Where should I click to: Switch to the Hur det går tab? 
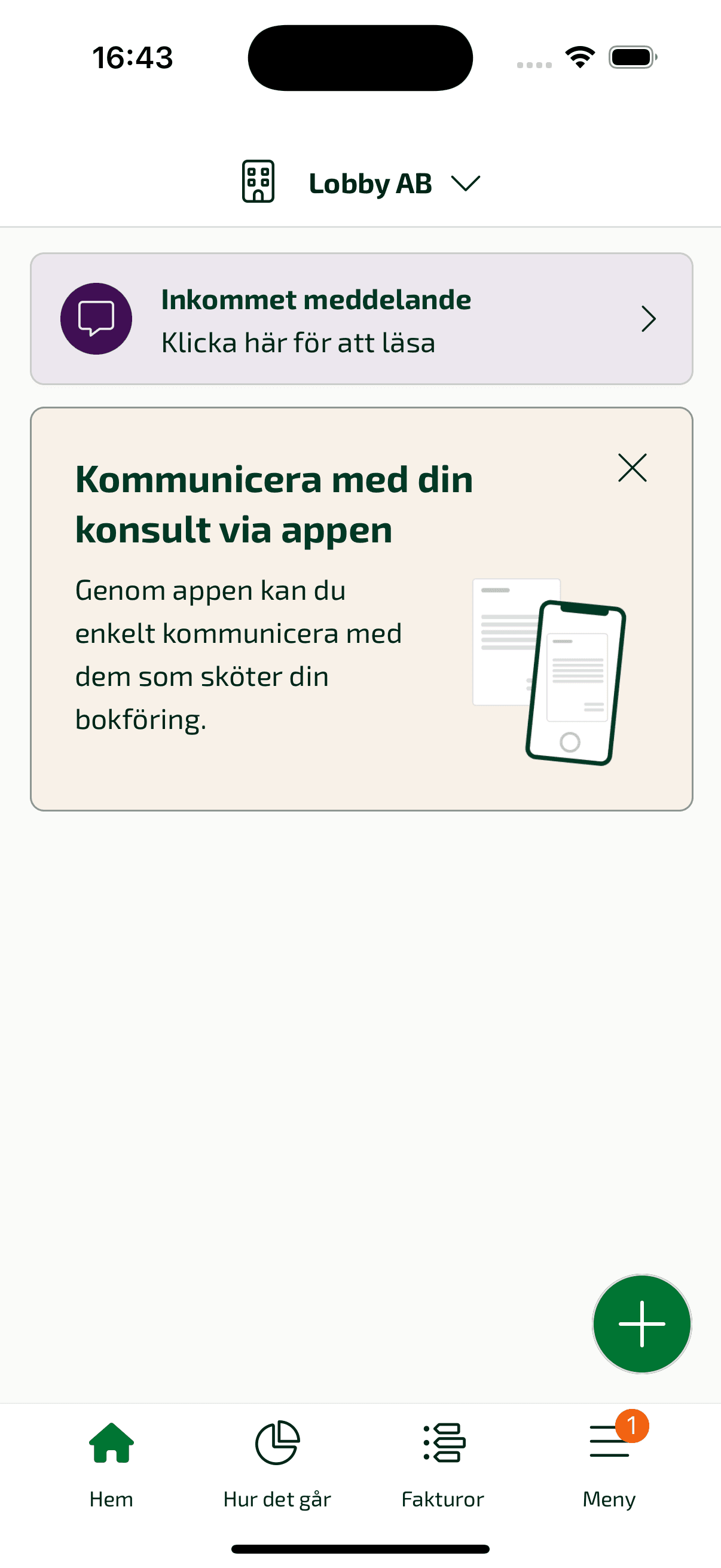[x=277, y=1465]
